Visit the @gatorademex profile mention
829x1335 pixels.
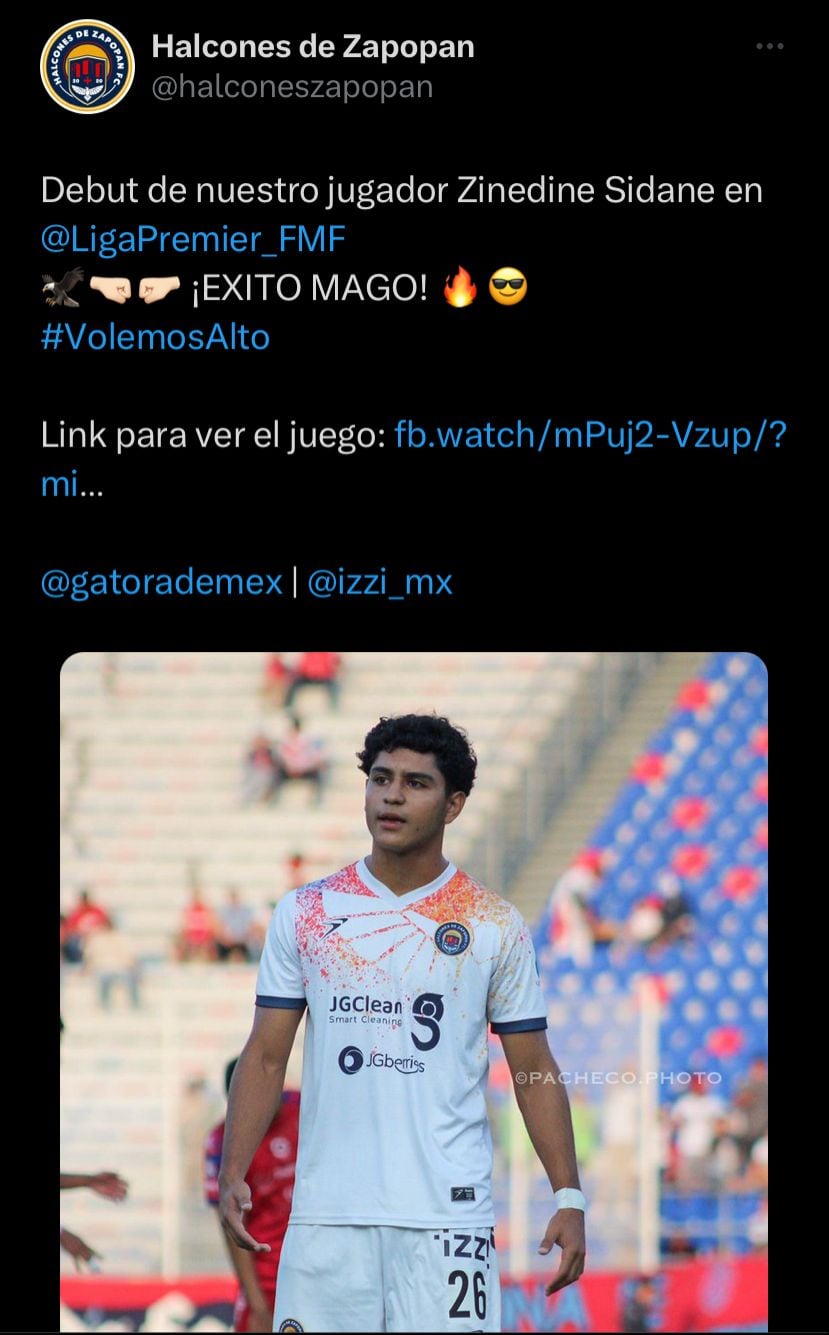[162, 582]
